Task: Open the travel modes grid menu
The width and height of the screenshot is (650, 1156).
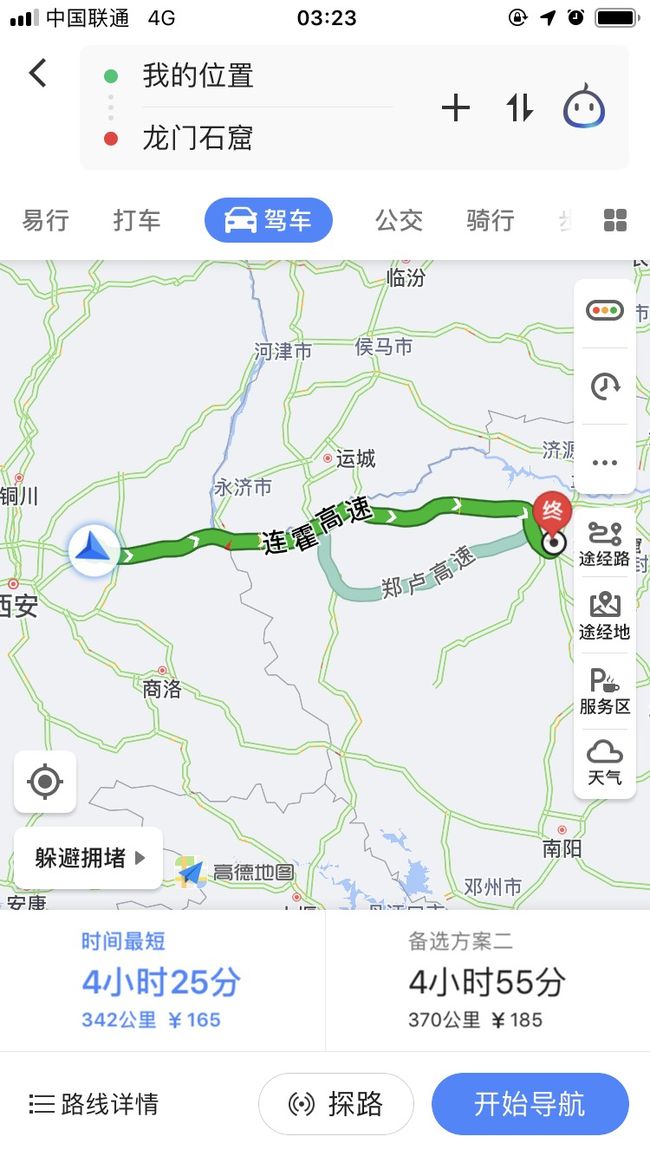Action: pos(615,220)
